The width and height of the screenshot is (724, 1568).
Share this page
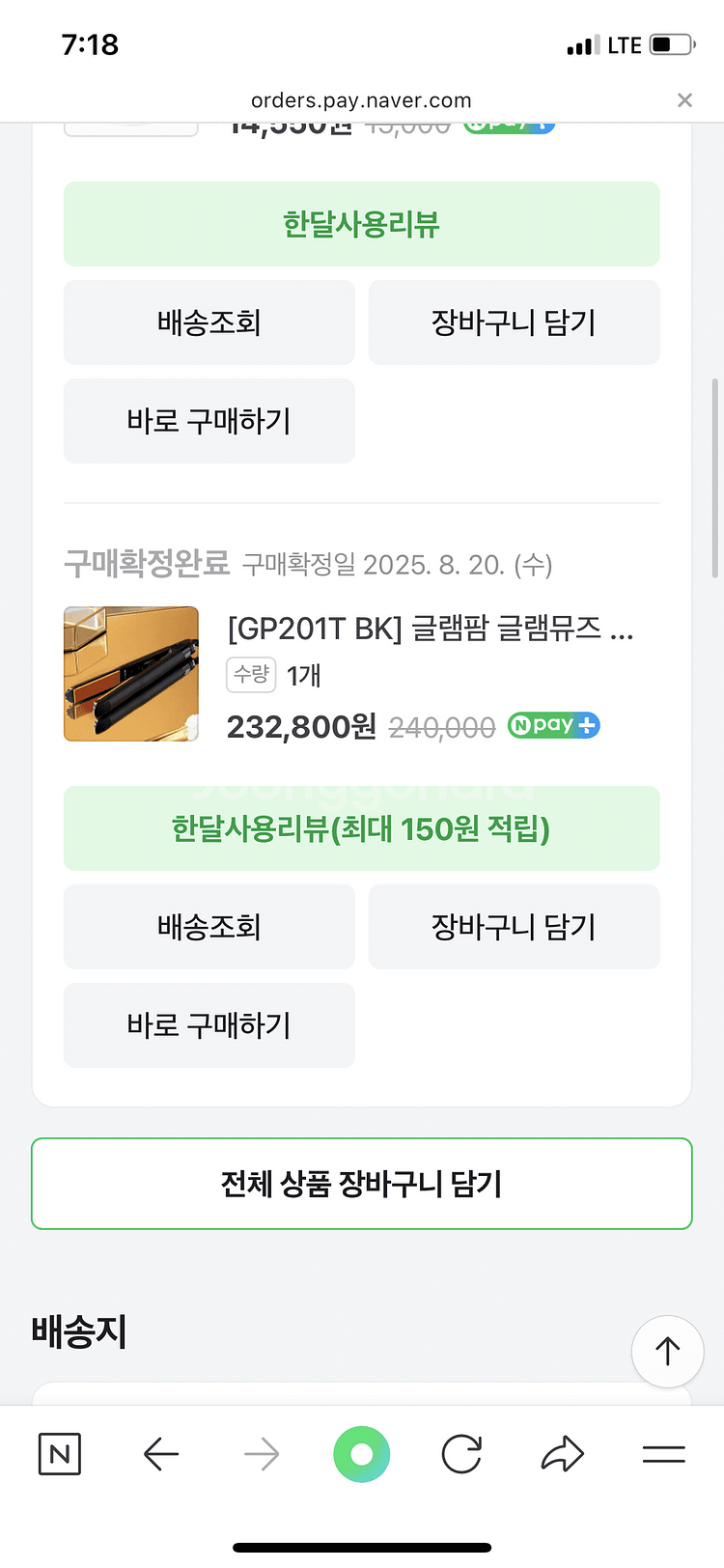coord(563,1454)
